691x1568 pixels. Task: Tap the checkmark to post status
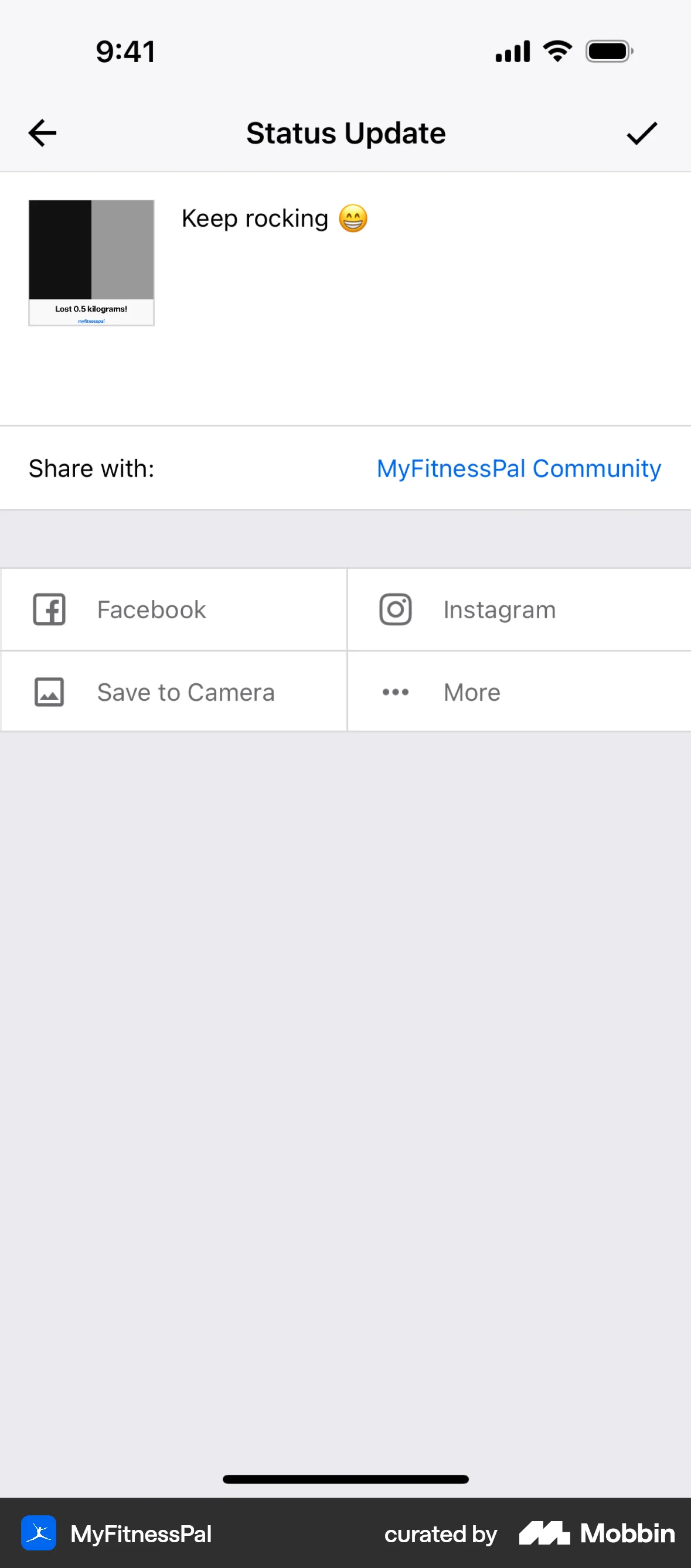(642, 132)
